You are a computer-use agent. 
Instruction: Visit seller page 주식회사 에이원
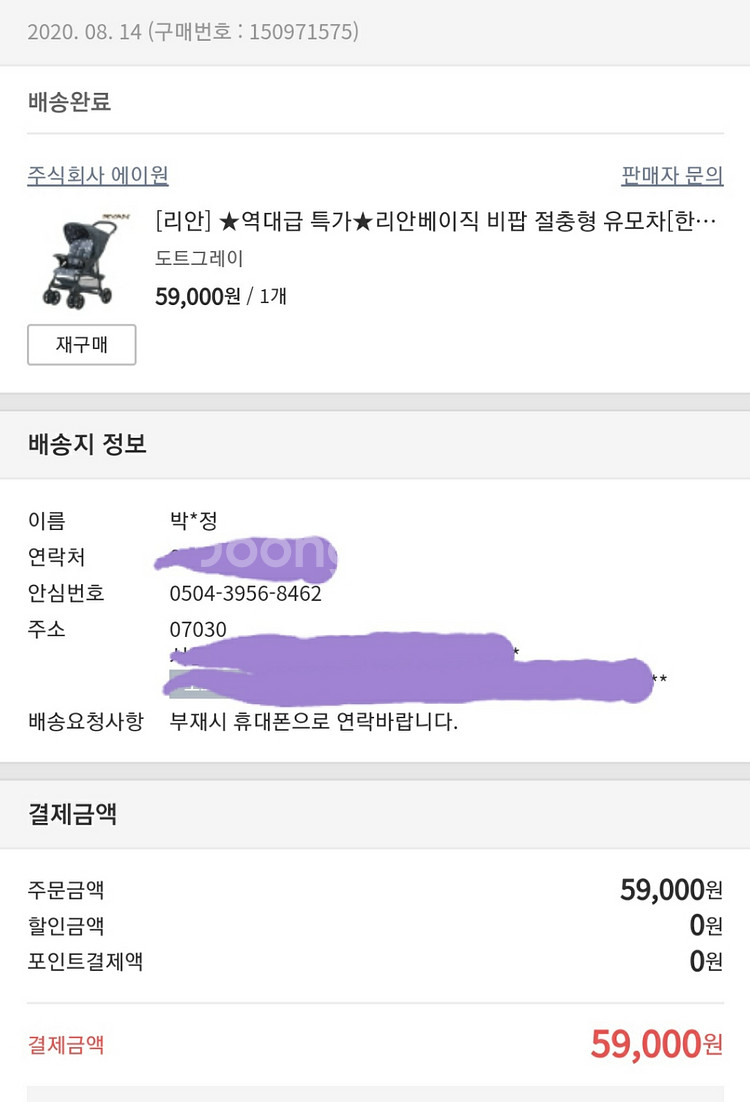(x=98, y=174)
